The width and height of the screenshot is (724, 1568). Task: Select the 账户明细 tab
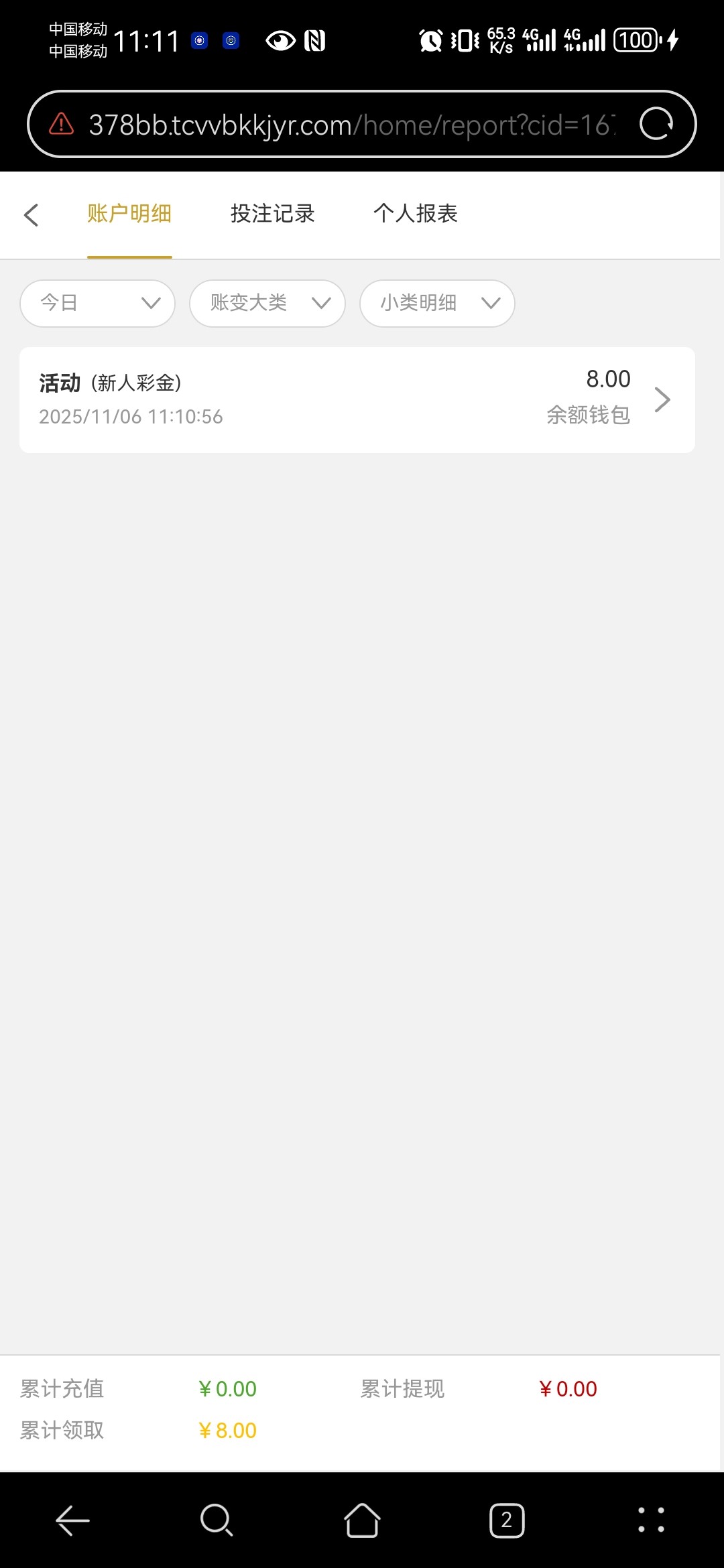(x=129, y=214)
